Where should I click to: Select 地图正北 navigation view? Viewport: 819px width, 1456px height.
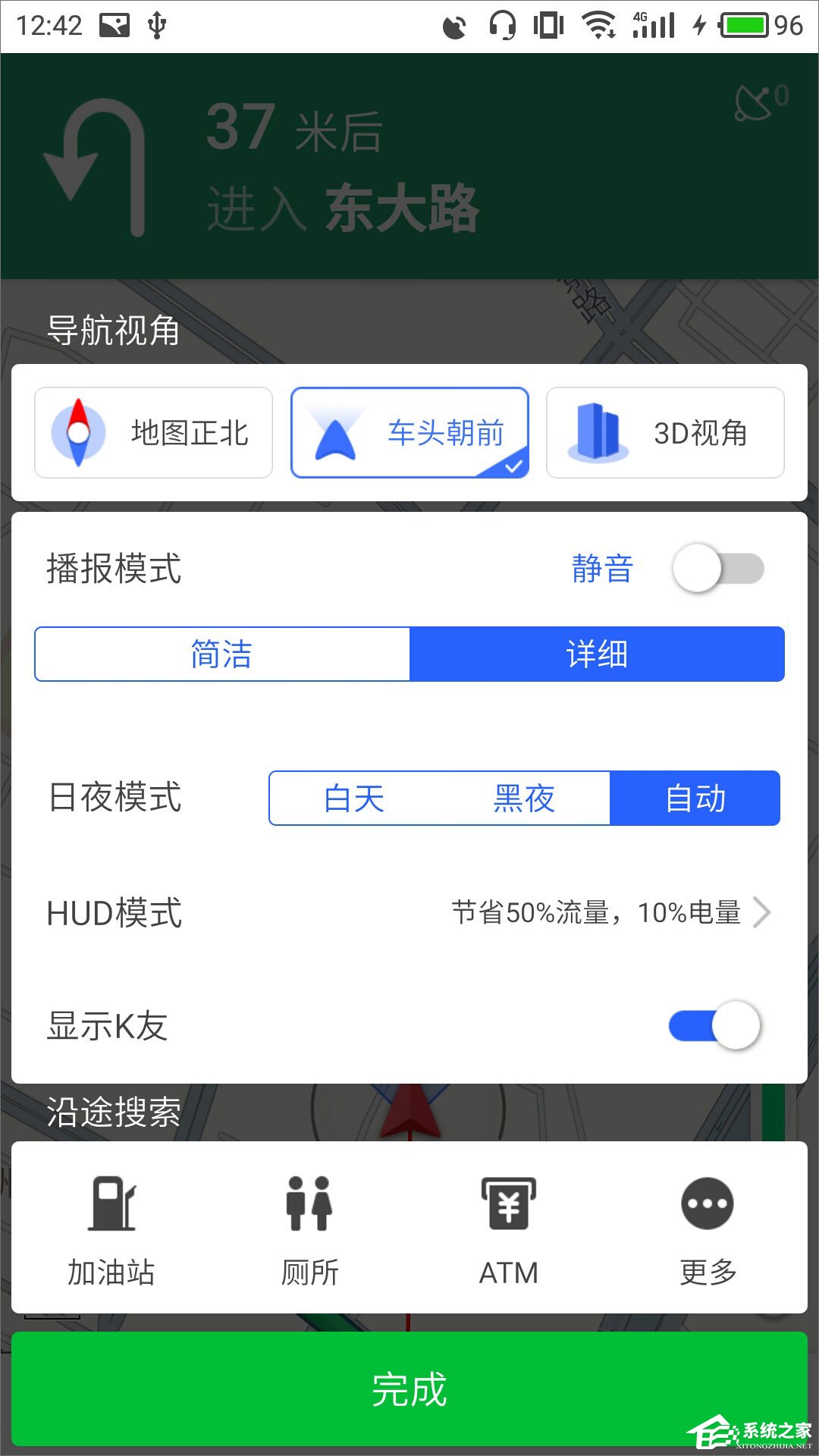coord(153,433)
